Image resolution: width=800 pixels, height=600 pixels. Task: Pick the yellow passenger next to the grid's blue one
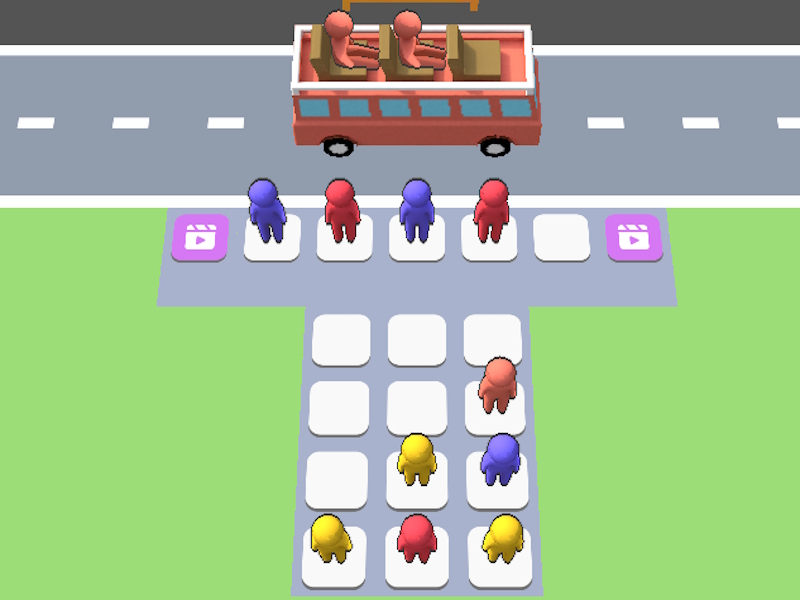coord(416,461)
